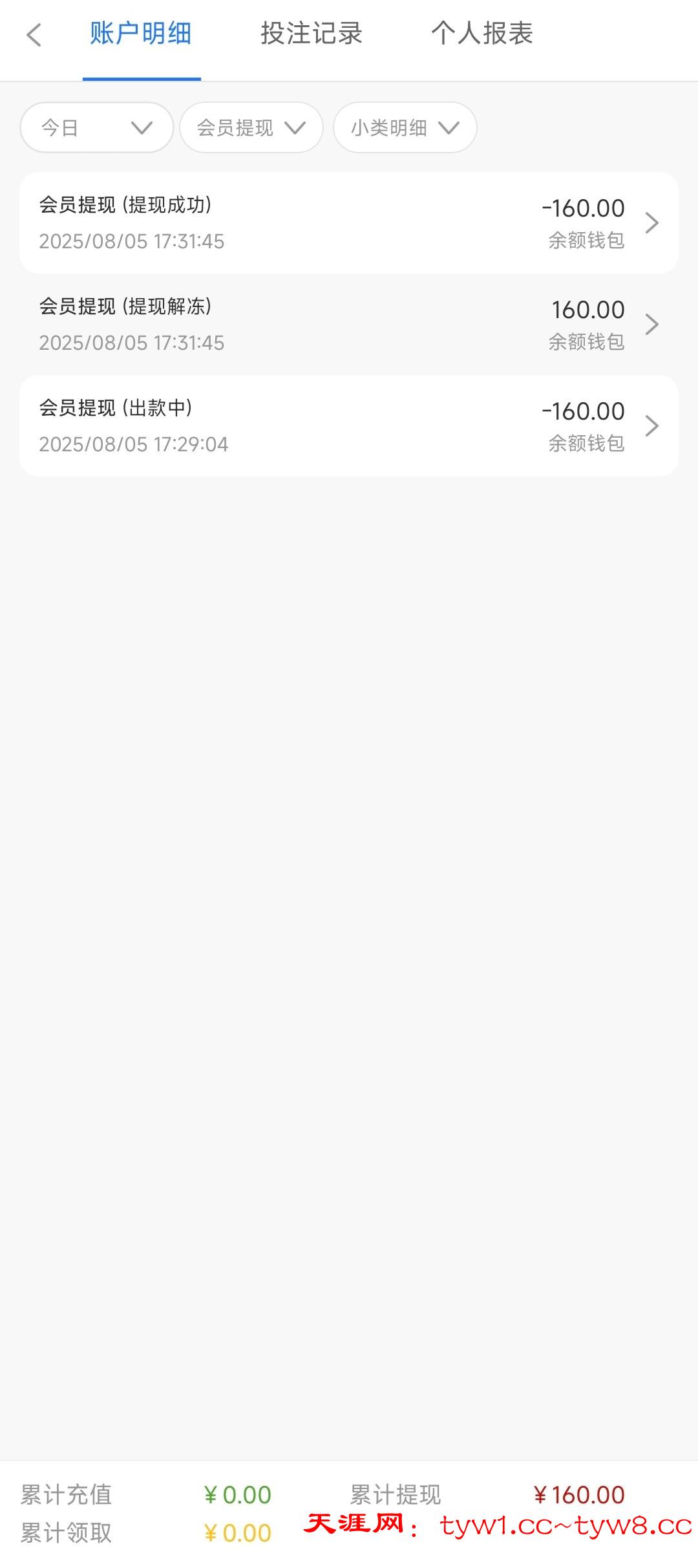This screenshot has height=1568, width=698.
Task: Select the 会员提现 (出款中) entry
Action: tap(259, 425)
